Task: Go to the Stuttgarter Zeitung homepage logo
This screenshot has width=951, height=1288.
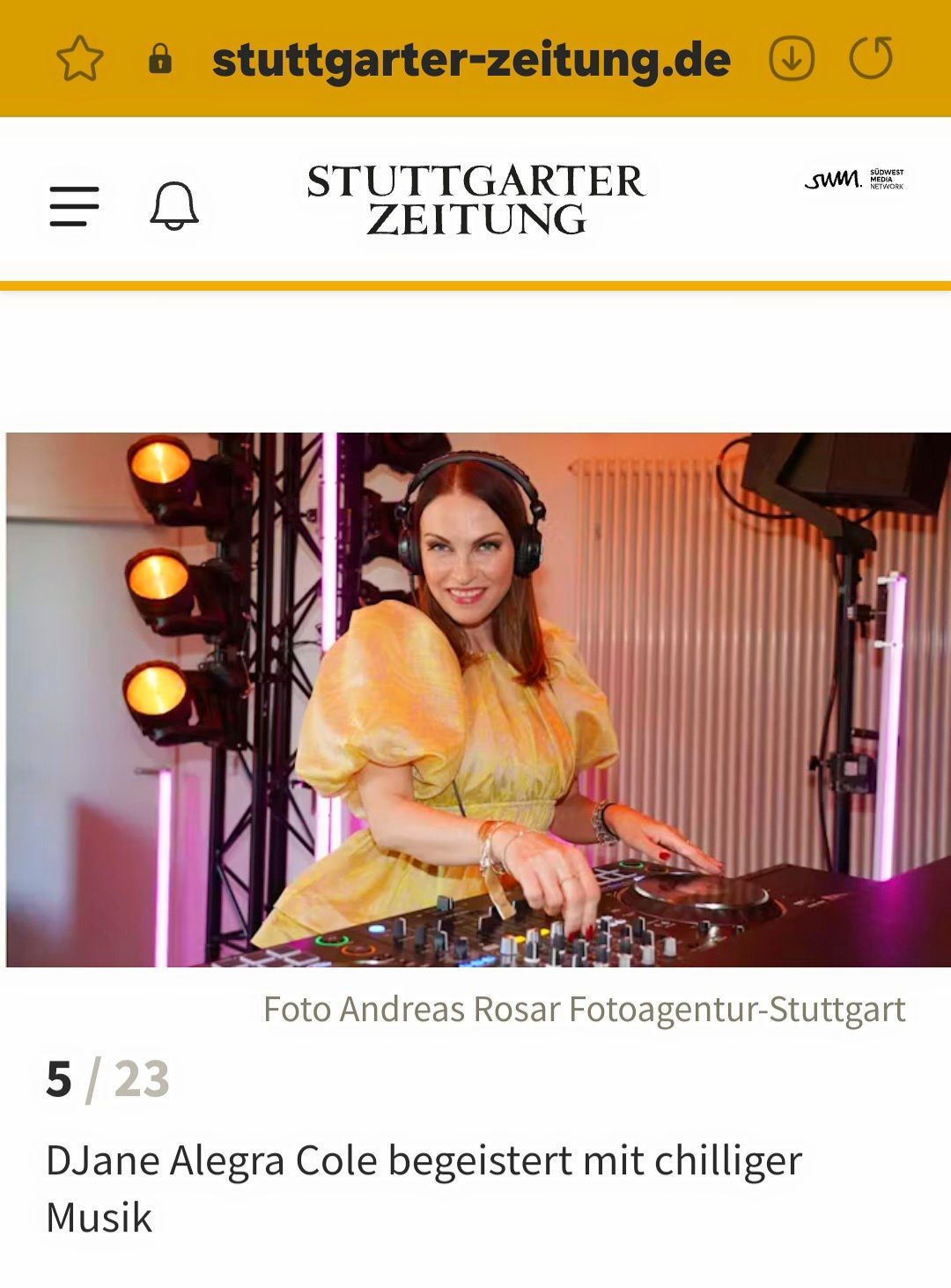Action: 475,200
